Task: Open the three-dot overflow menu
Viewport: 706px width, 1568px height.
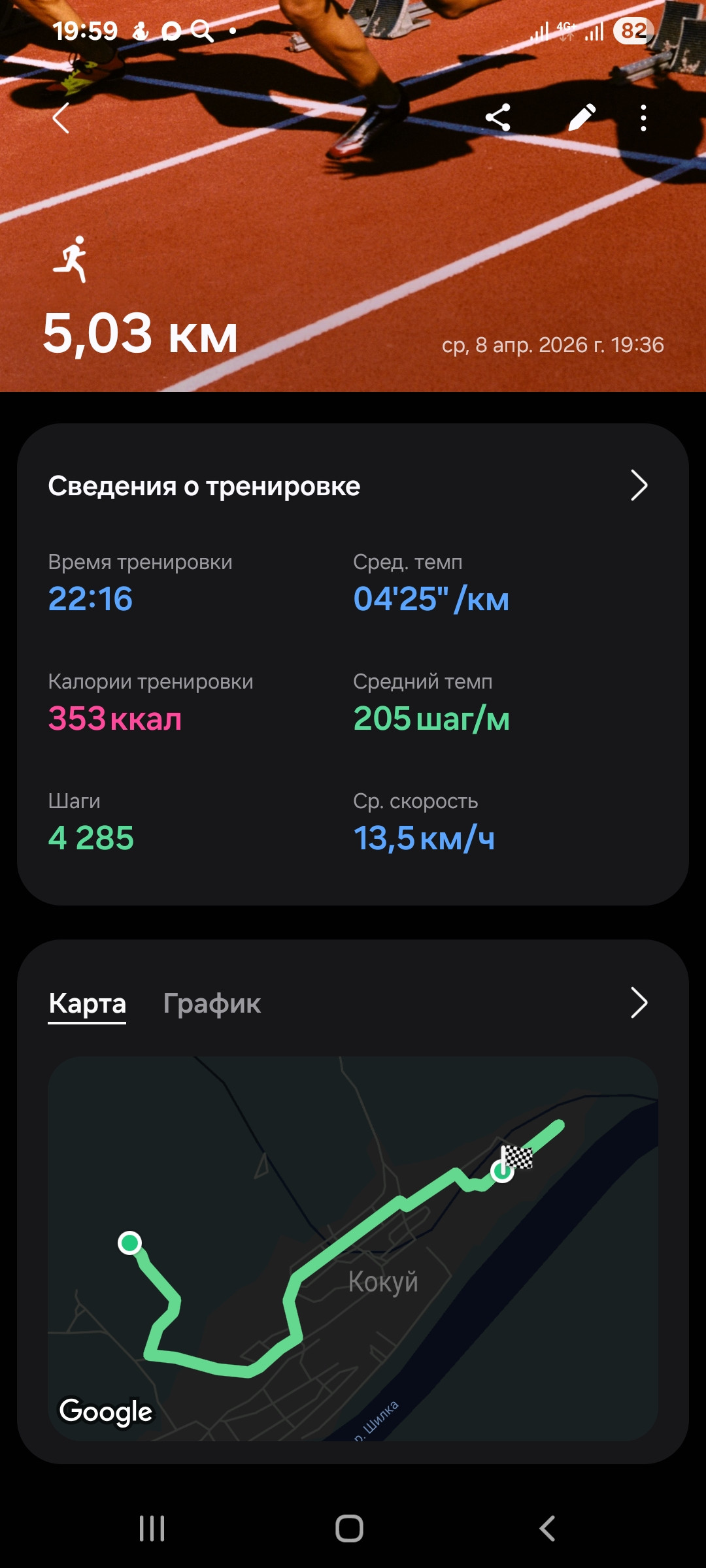Action: pyautogui.click(x=644, y=118)
